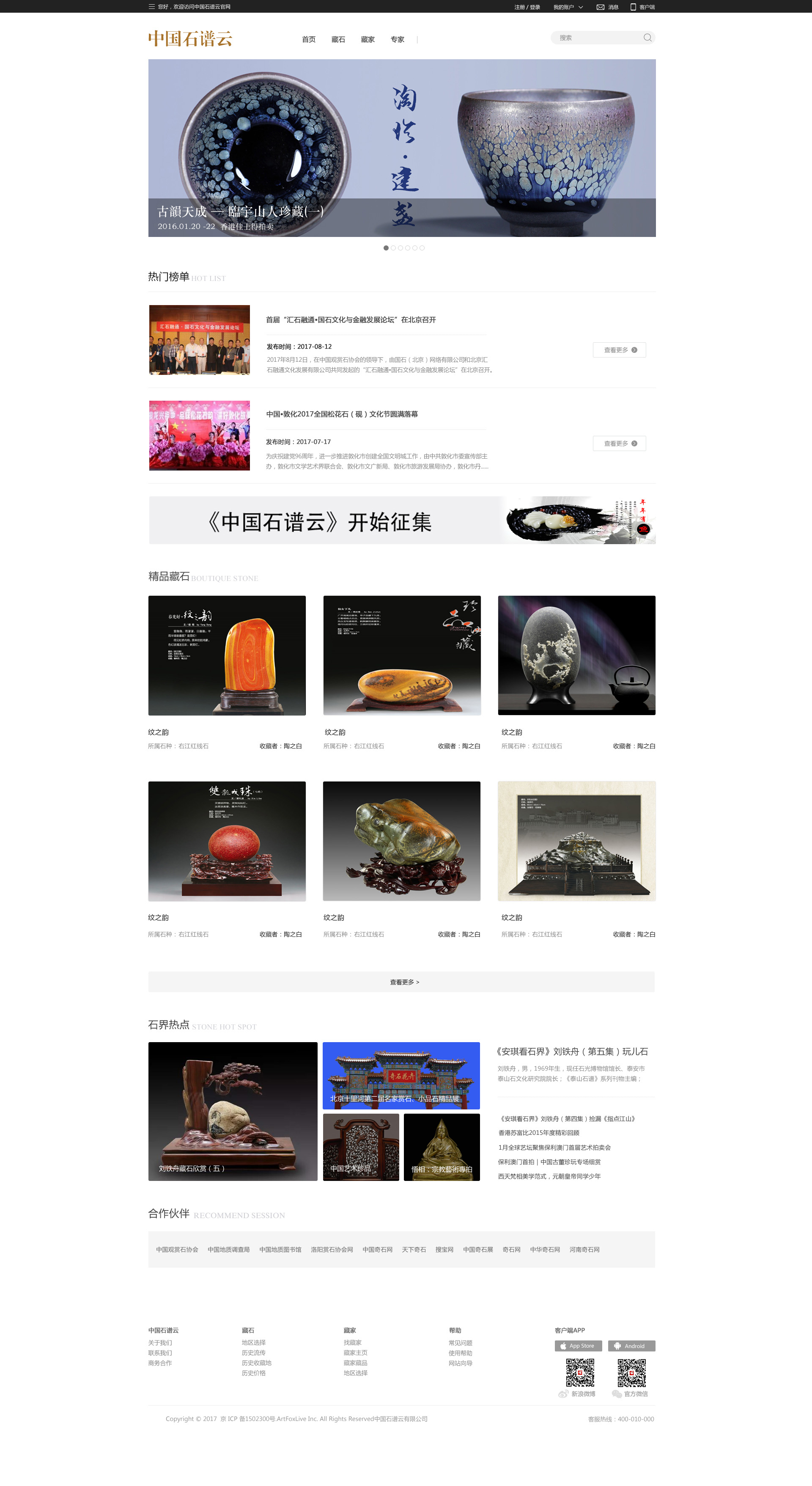Open the 北京十里河第二届名家赏石 tile
The height and width of the screenshot is (1486, 812).
click(x=401, y=1075)
